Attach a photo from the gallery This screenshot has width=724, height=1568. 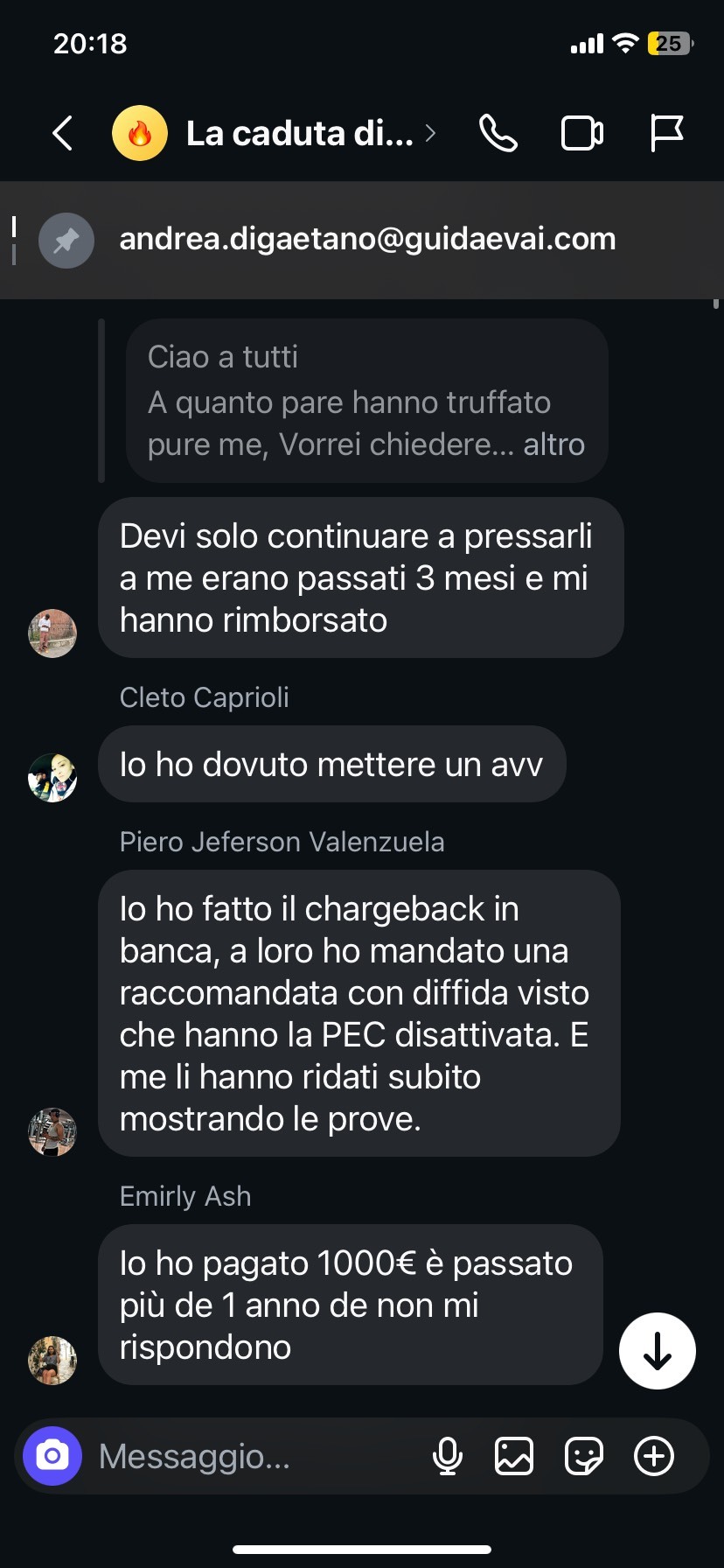point(514,1456)
